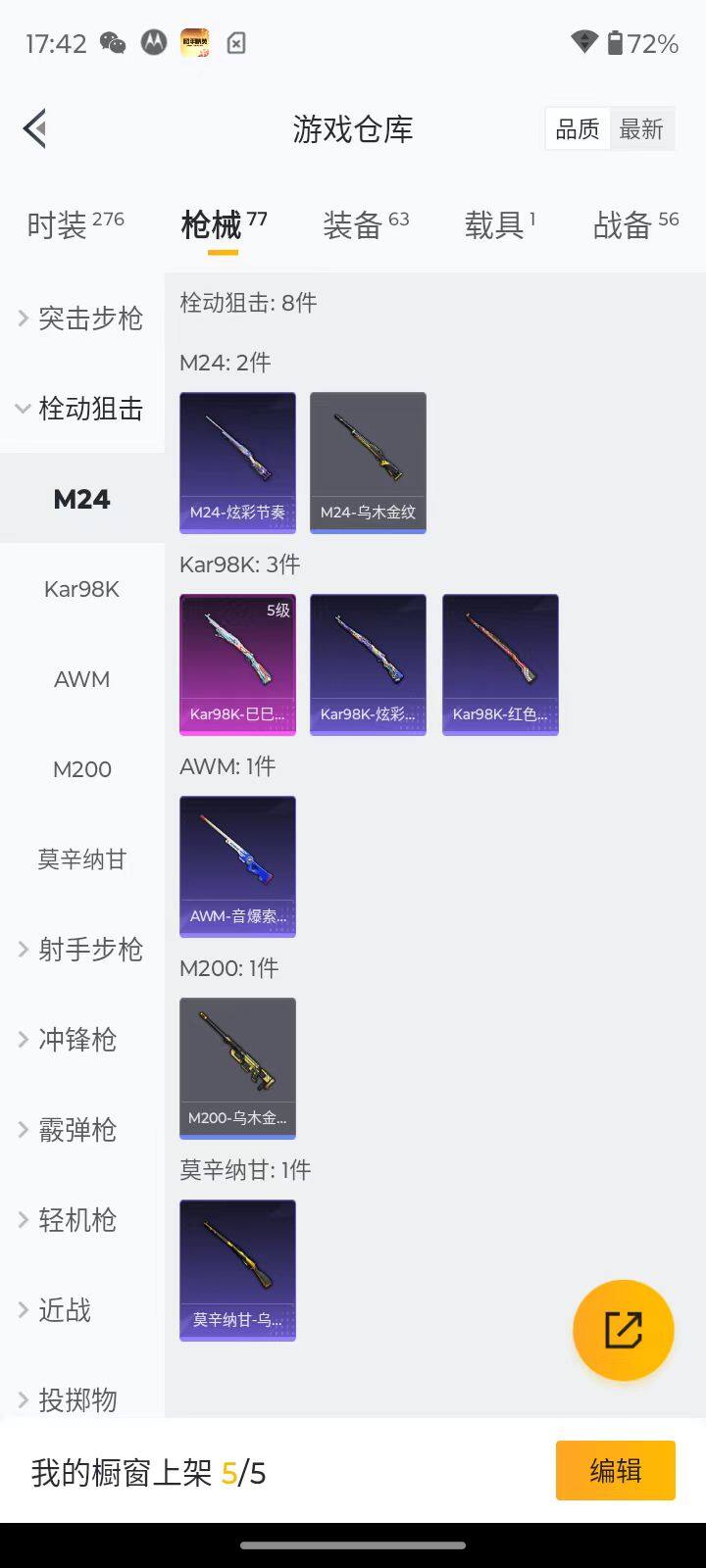The height and width of the screenshot is (1568, 706).
Task: Sort items by 最新
Action: [641, 129]
